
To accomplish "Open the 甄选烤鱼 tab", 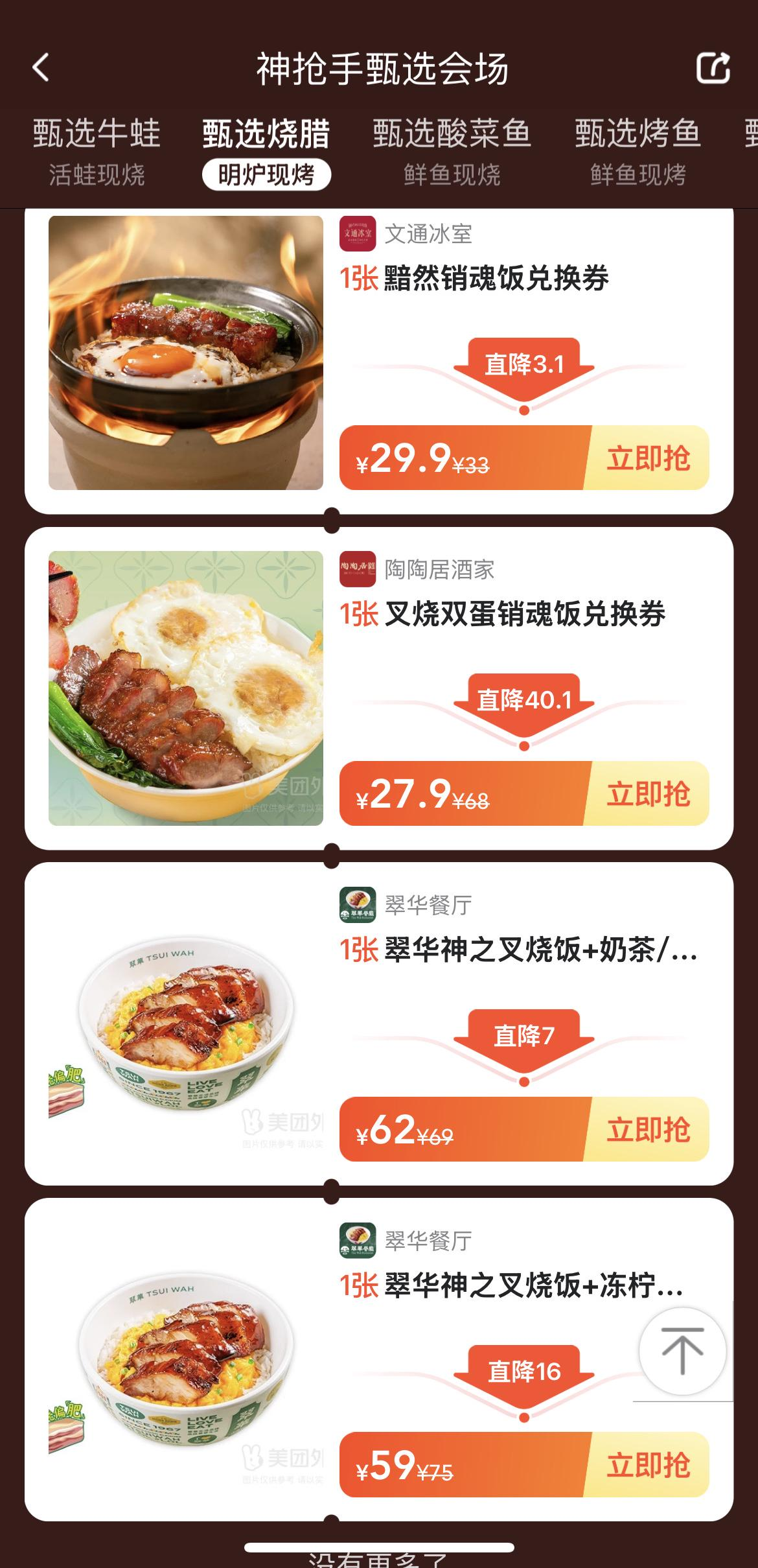I will coord(637,151).
